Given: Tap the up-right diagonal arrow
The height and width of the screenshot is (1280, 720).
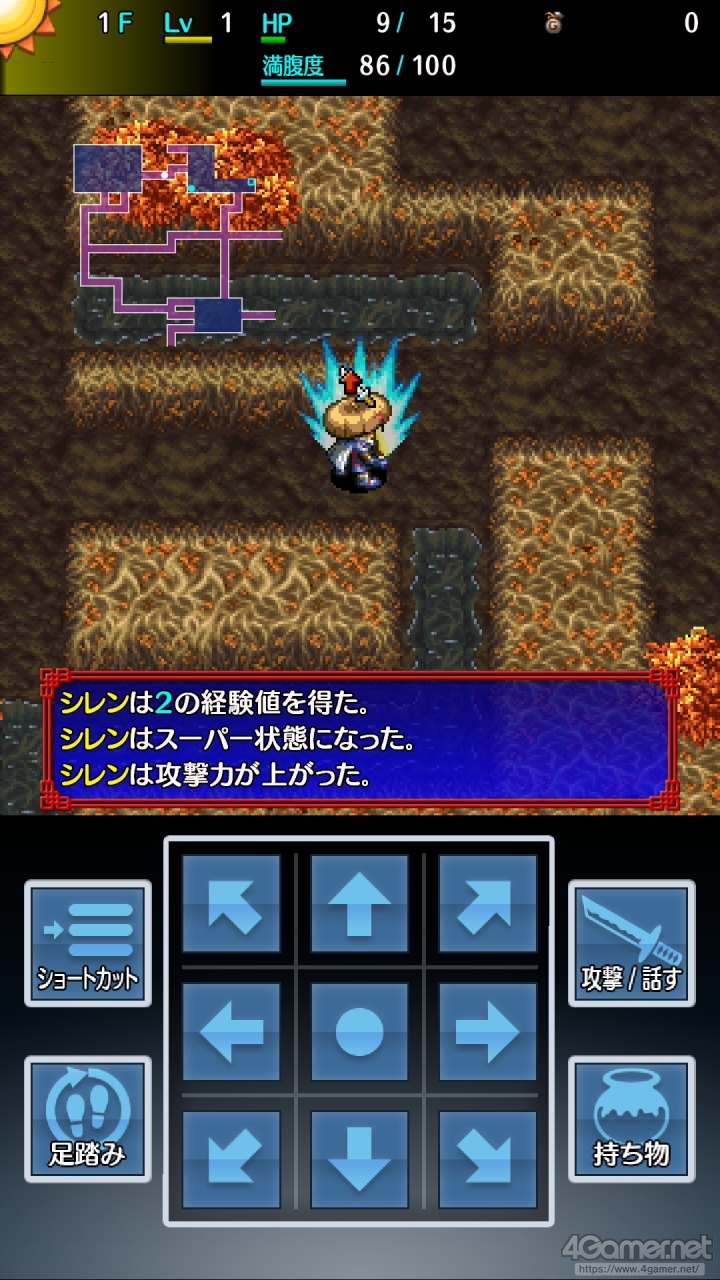Looking at the screenshot, I should (487, 903).
